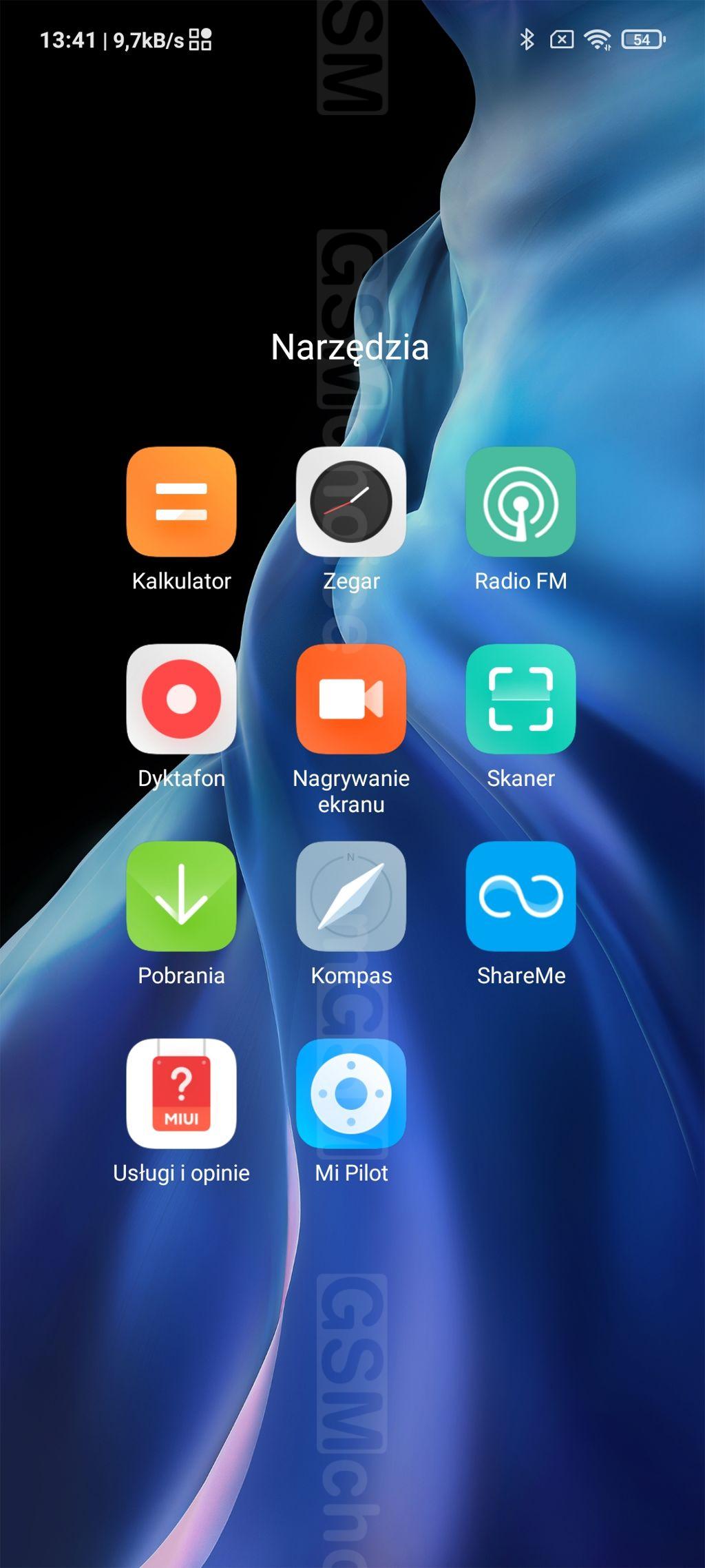Open the Kalkulator app

click(x=181, y=502)
